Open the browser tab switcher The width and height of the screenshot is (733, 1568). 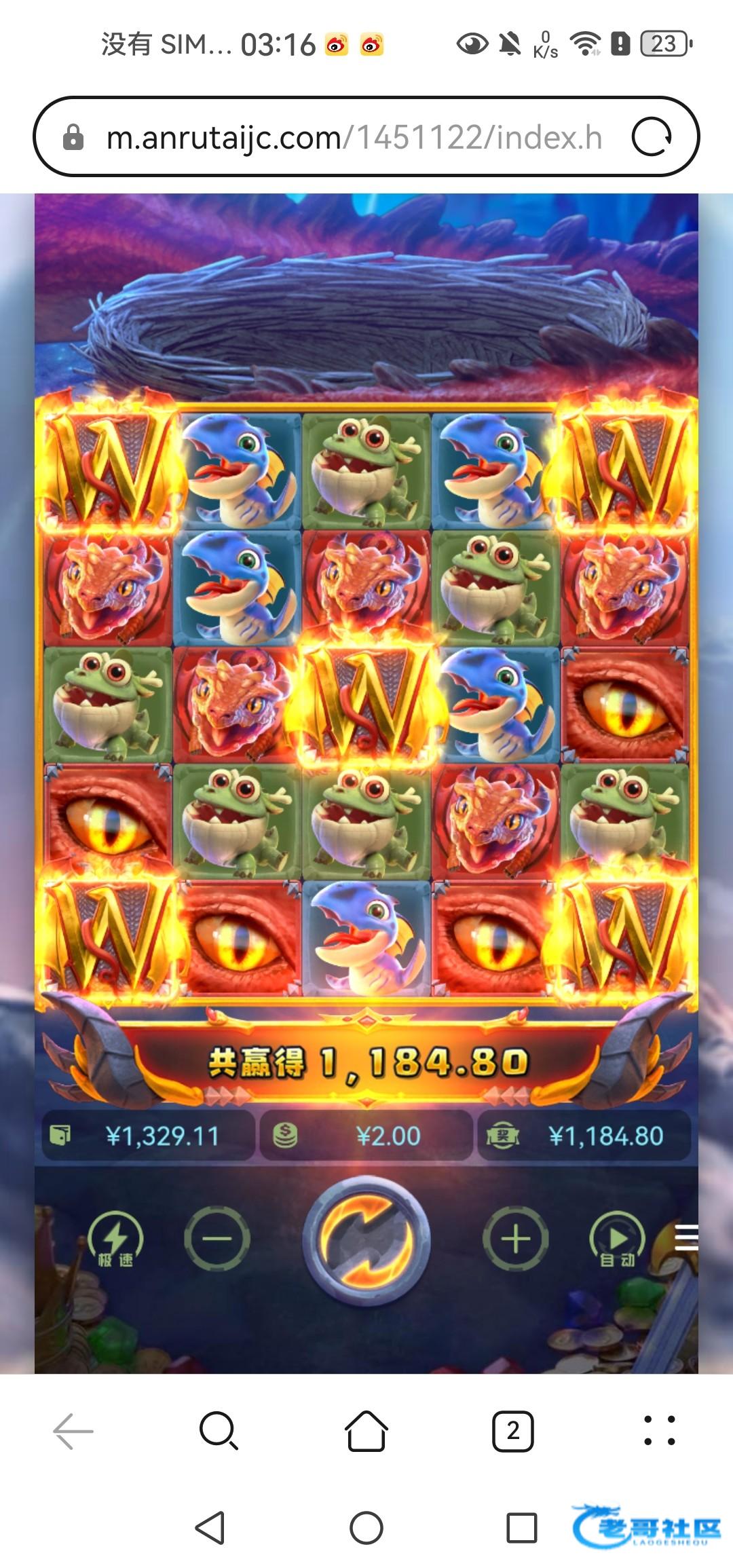coord(513,1431)
